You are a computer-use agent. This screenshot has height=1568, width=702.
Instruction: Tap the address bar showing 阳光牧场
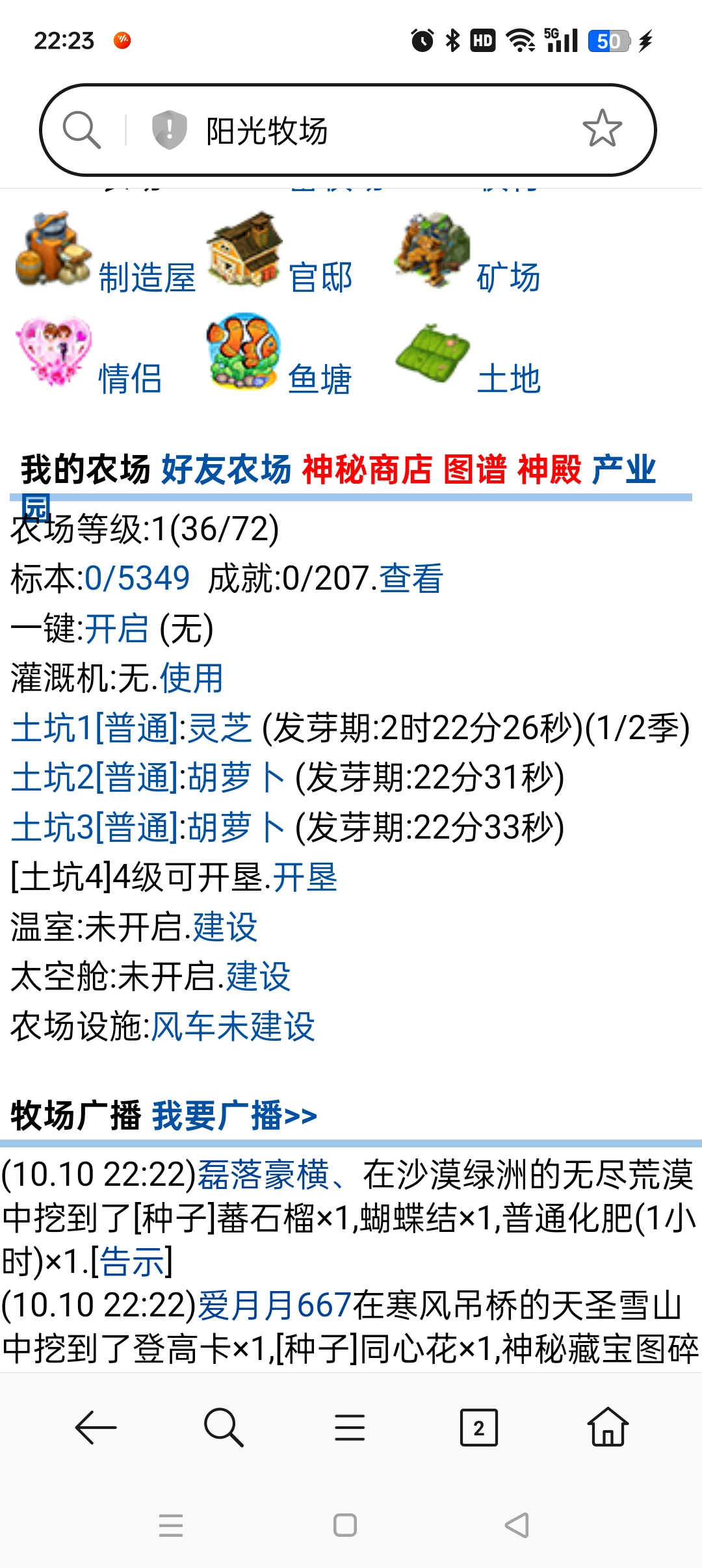tap(348, 130)
